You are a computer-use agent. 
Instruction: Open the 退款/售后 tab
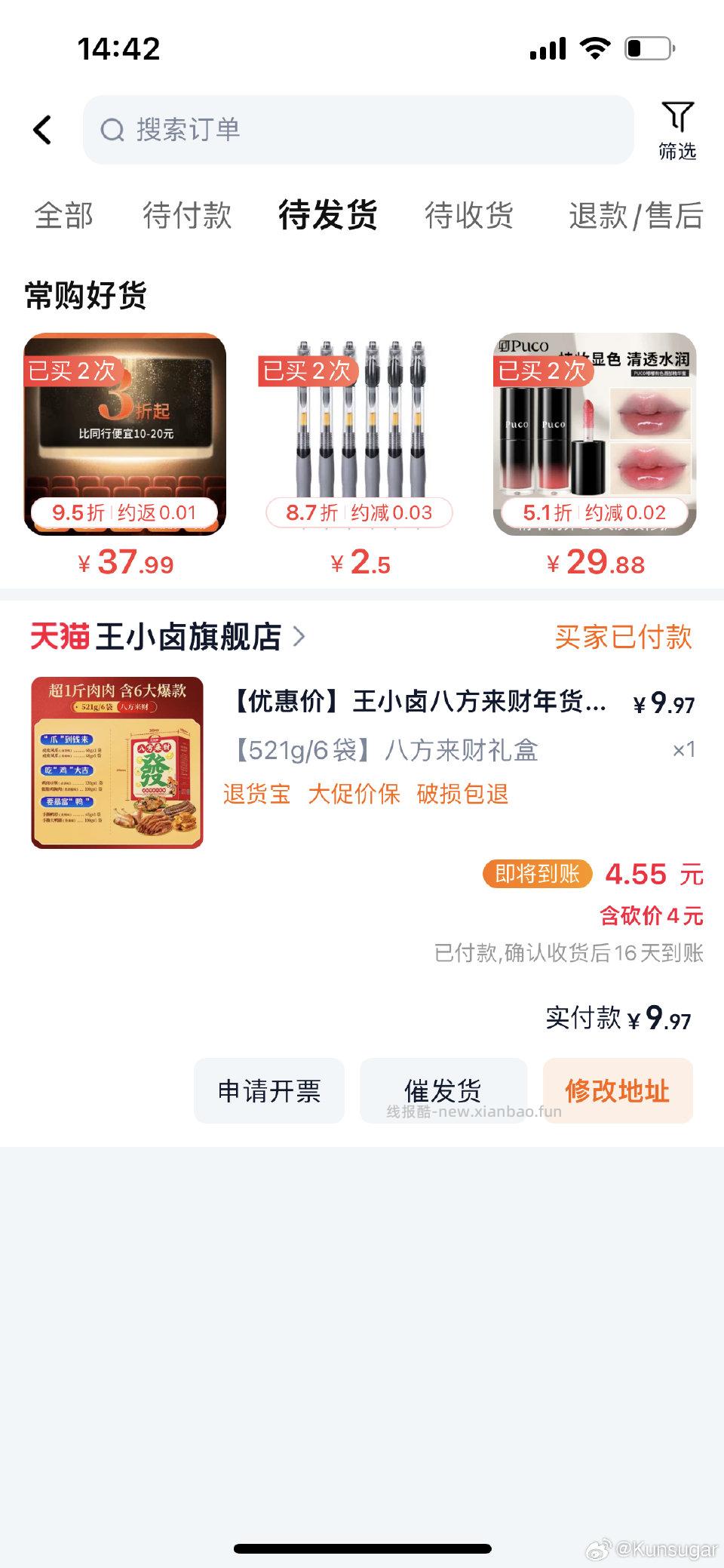(x=637, y=216)
